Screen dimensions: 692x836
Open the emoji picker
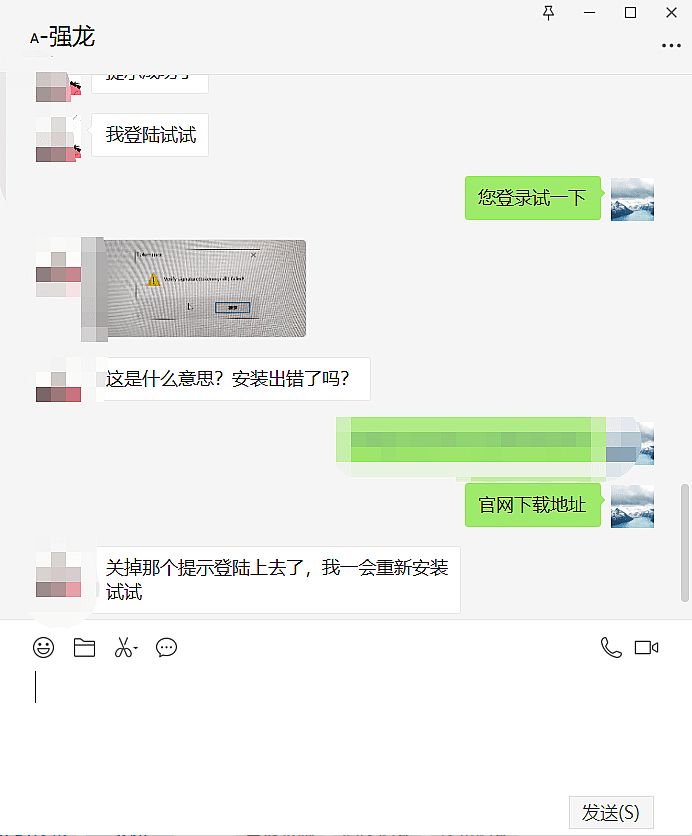point(43,648)
